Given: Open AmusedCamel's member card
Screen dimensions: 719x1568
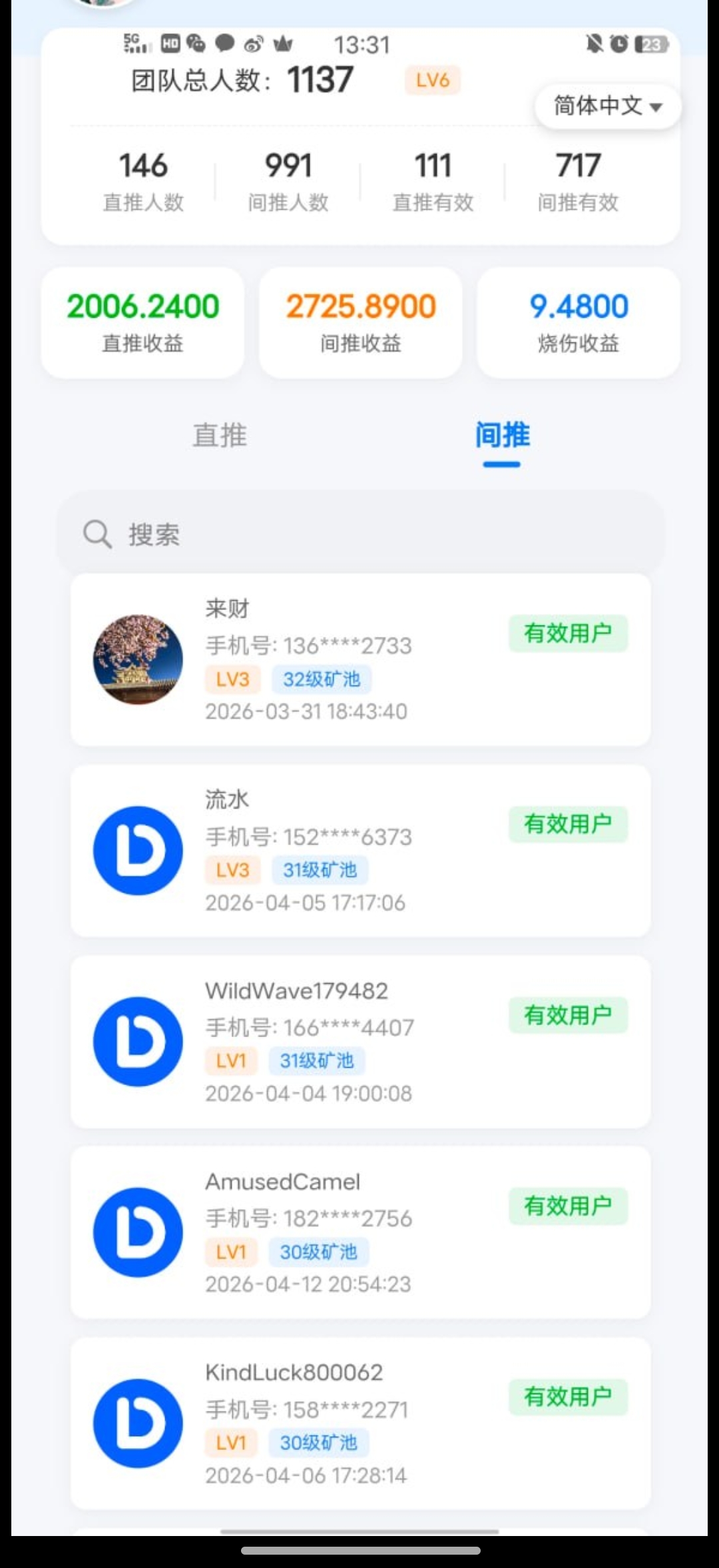Looking at the screenshot, I should 360,1232.
